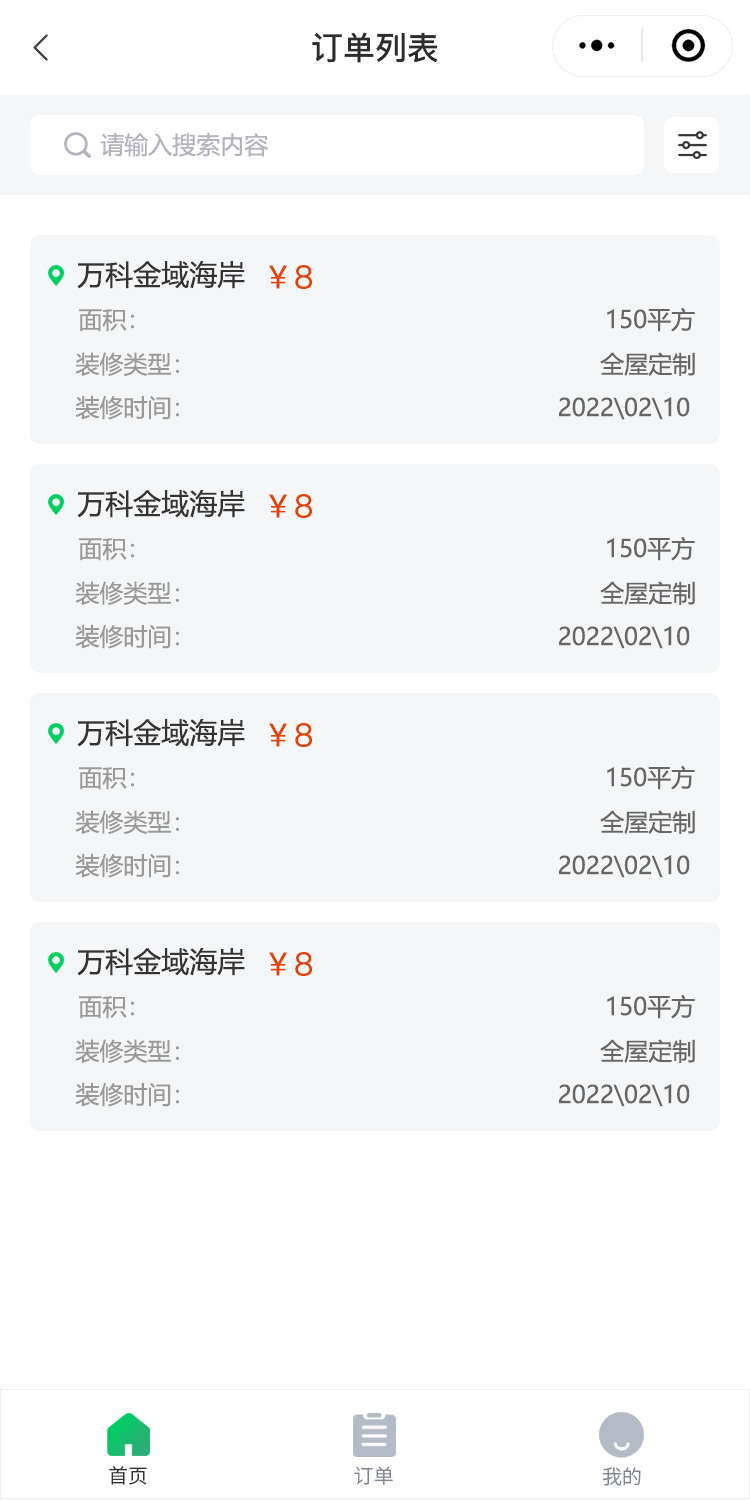The height and width of the screenshot is (1500, 750).
Task: Open the filter options icon
Action: (x=692, y=145)
